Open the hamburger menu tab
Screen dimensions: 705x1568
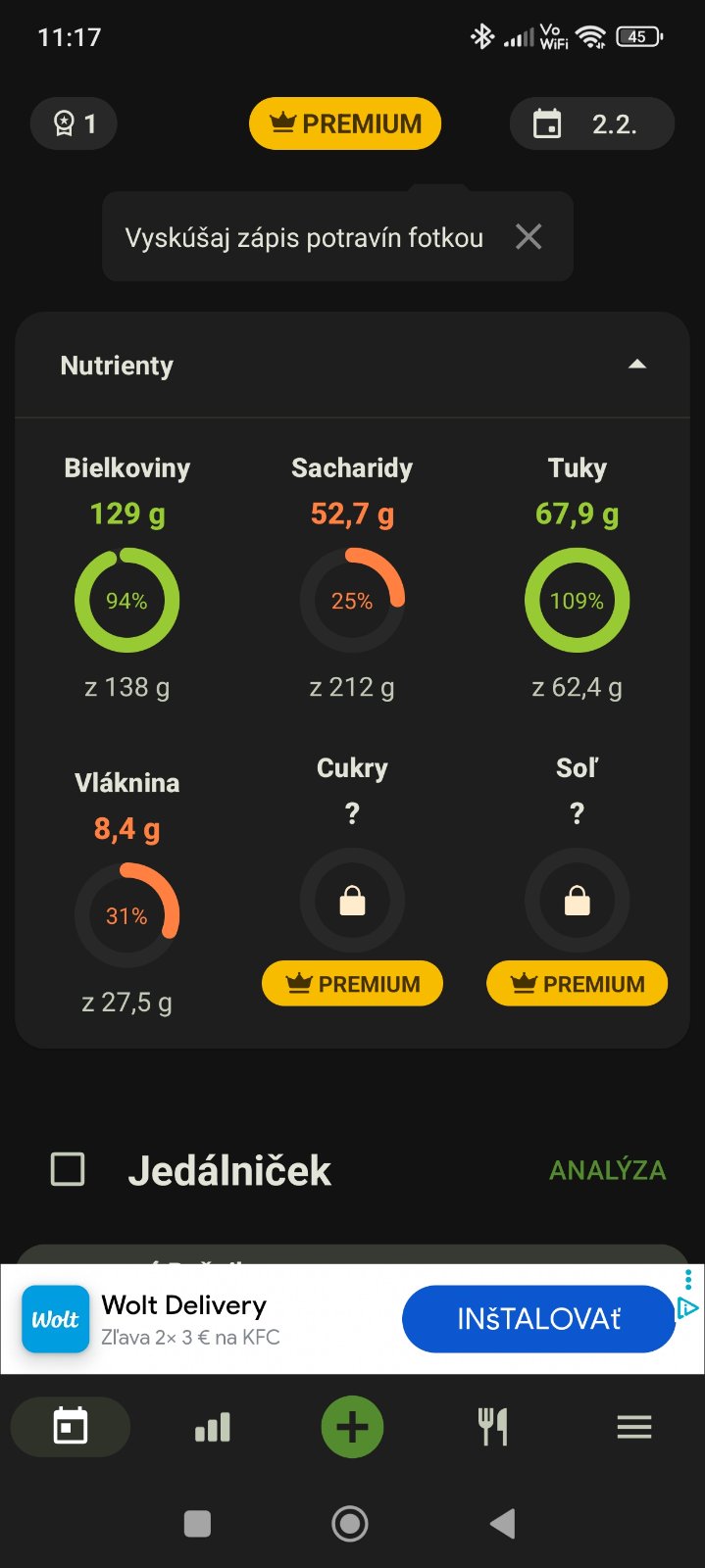tap(634, 1427)
